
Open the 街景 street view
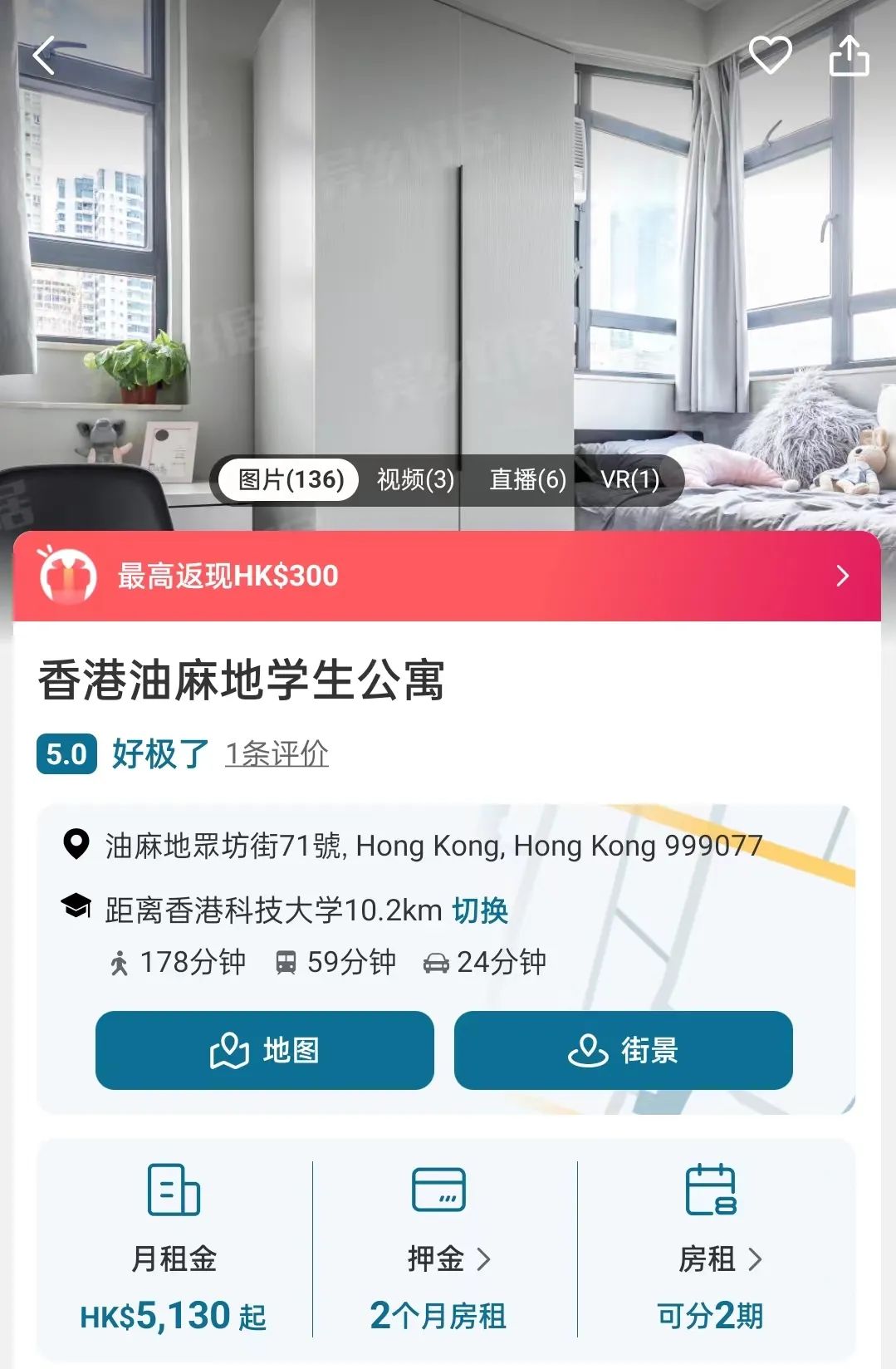623,1050
